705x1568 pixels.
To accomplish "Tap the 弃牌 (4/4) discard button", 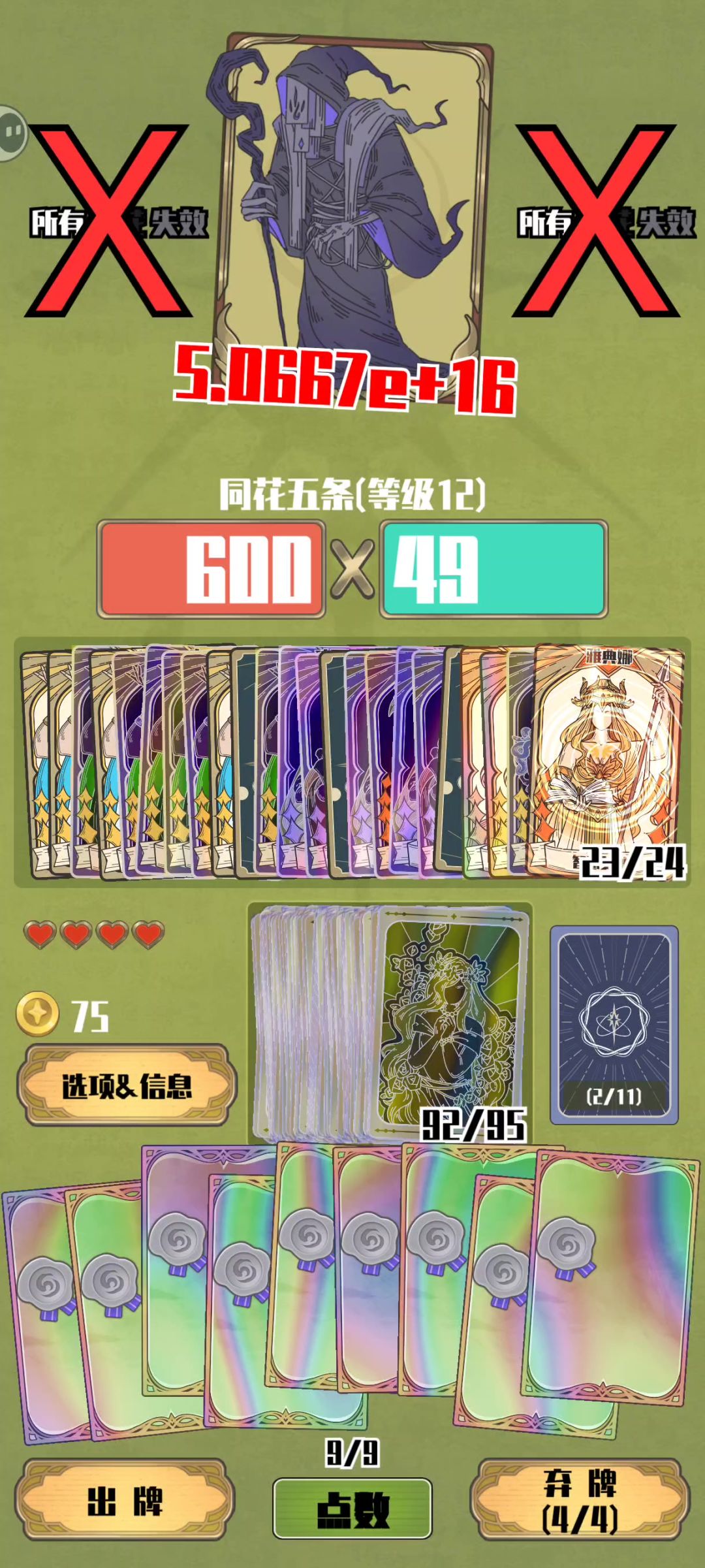I will tap(580, 1500).
